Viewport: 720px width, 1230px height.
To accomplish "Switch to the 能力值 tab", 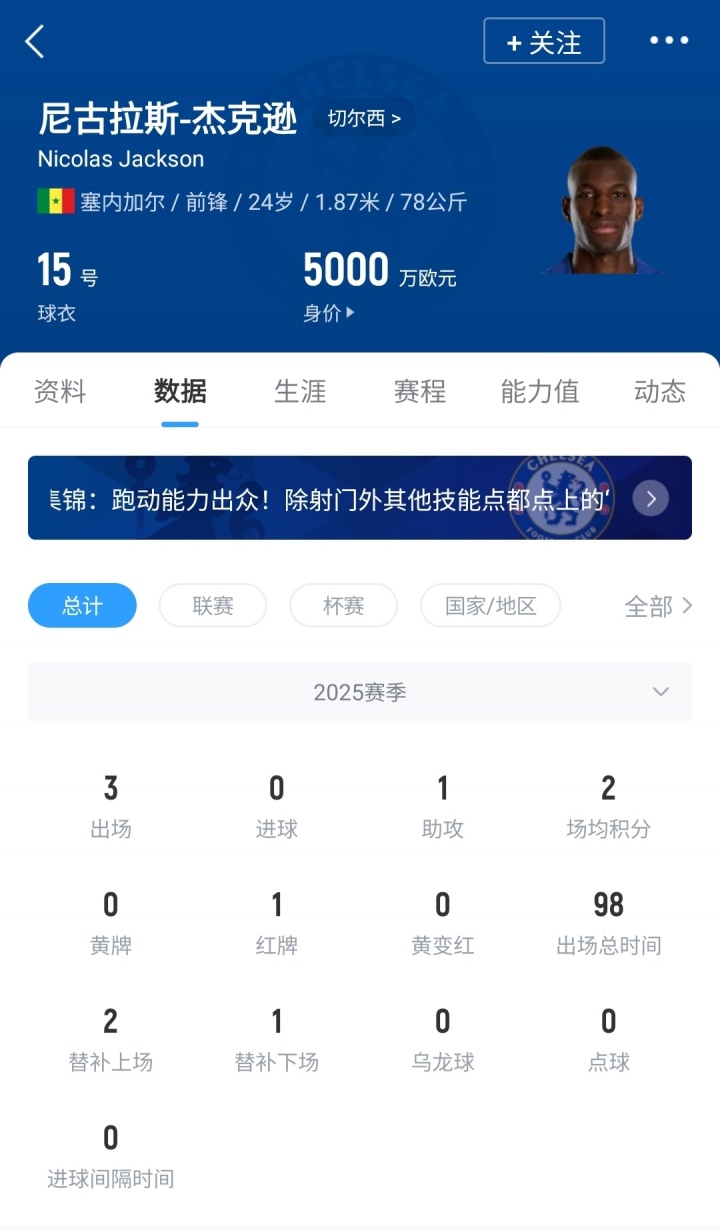I will (x=540, y=391).
